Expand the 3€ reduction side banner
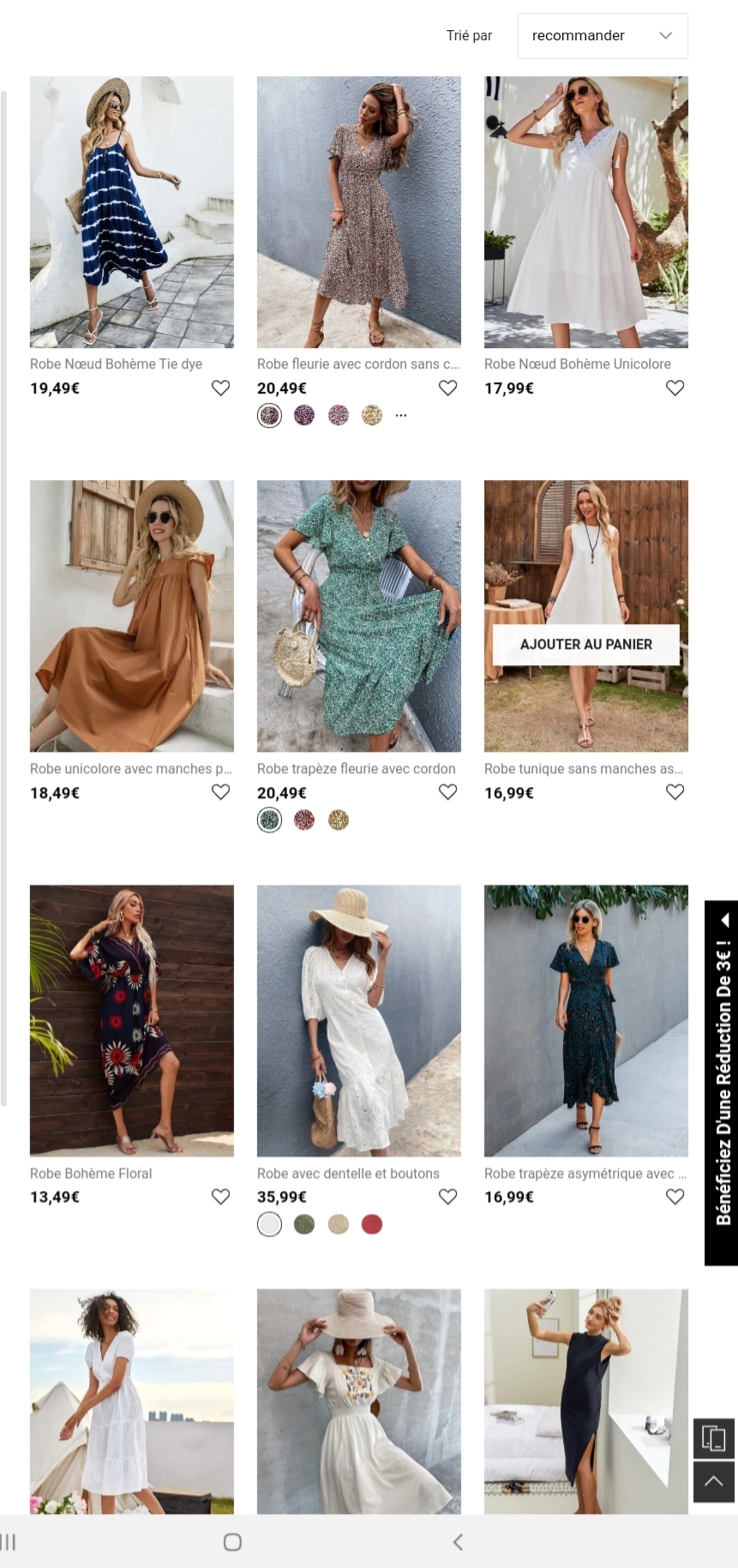 tap(722, 1082)
